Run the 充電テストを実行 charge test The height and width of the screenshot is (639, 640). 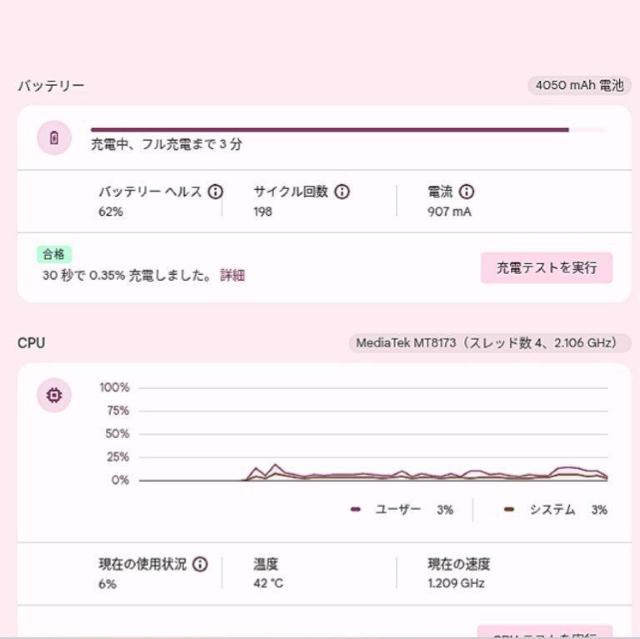click(x=546, y=268)
